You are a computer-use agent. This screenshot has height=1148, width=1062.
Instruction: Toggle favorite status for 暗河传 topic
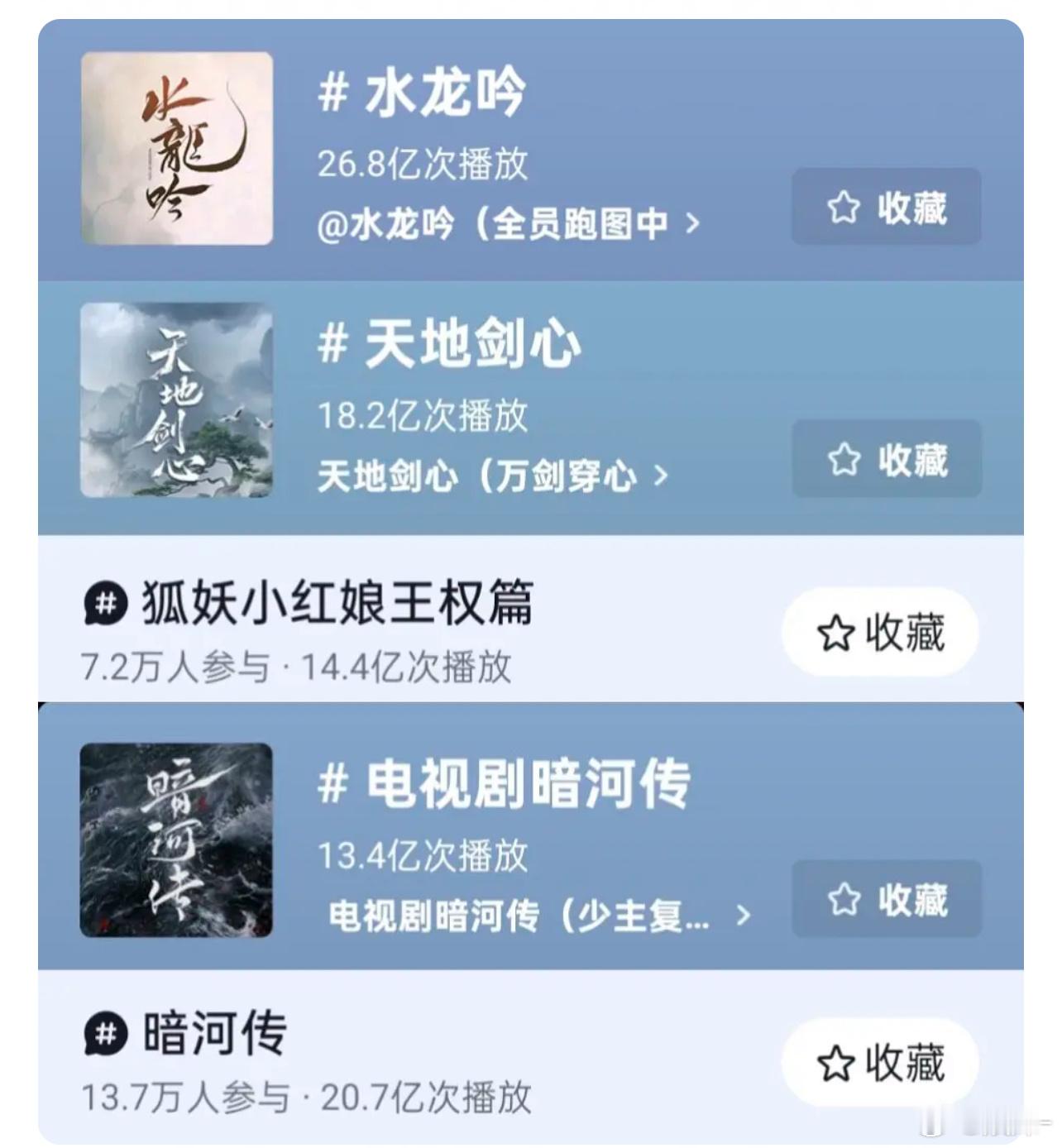pyautogui.click(x=879, y=1062)
